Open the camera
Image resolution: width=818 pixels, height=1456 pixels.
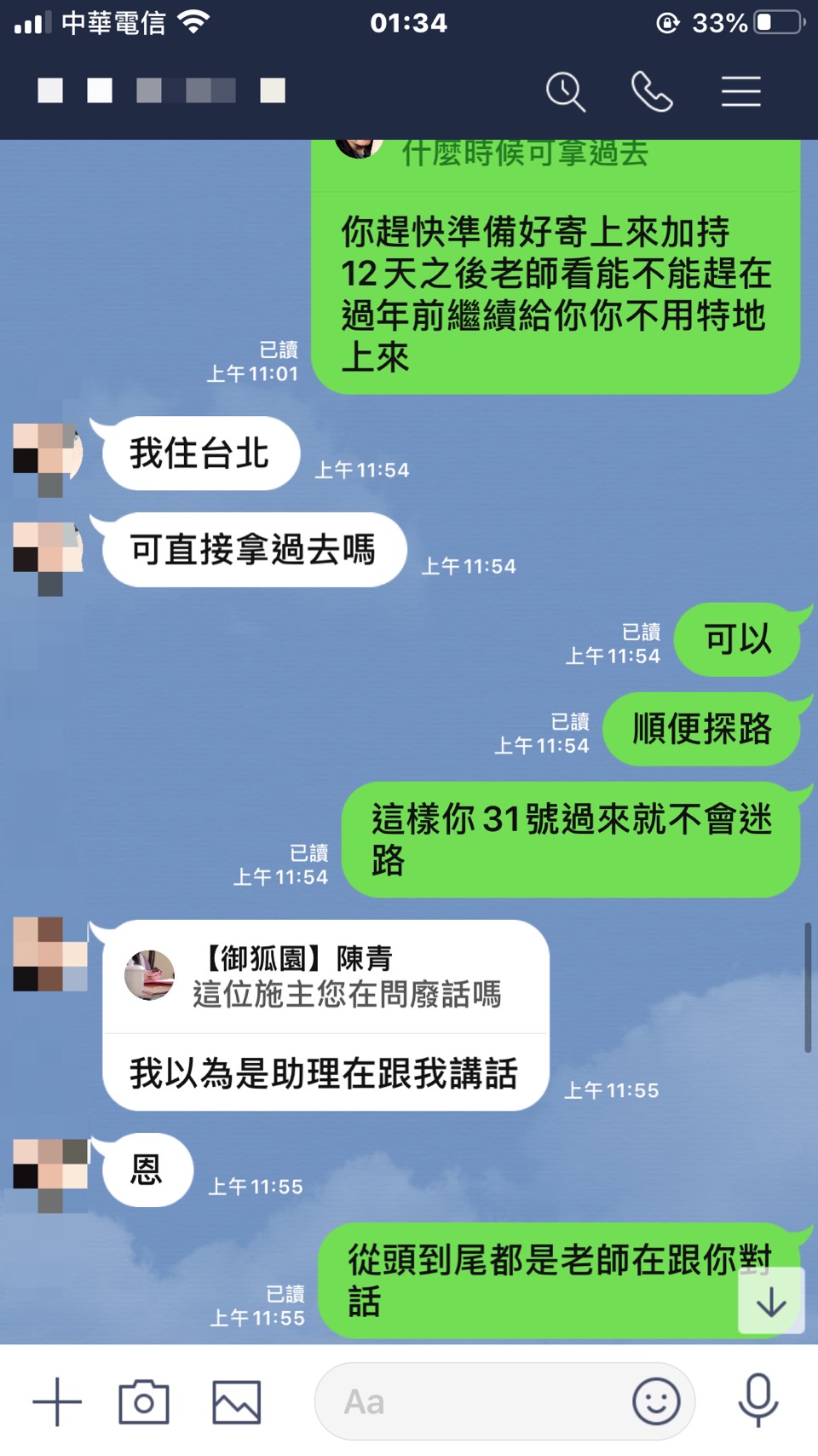coord(144,1401)
